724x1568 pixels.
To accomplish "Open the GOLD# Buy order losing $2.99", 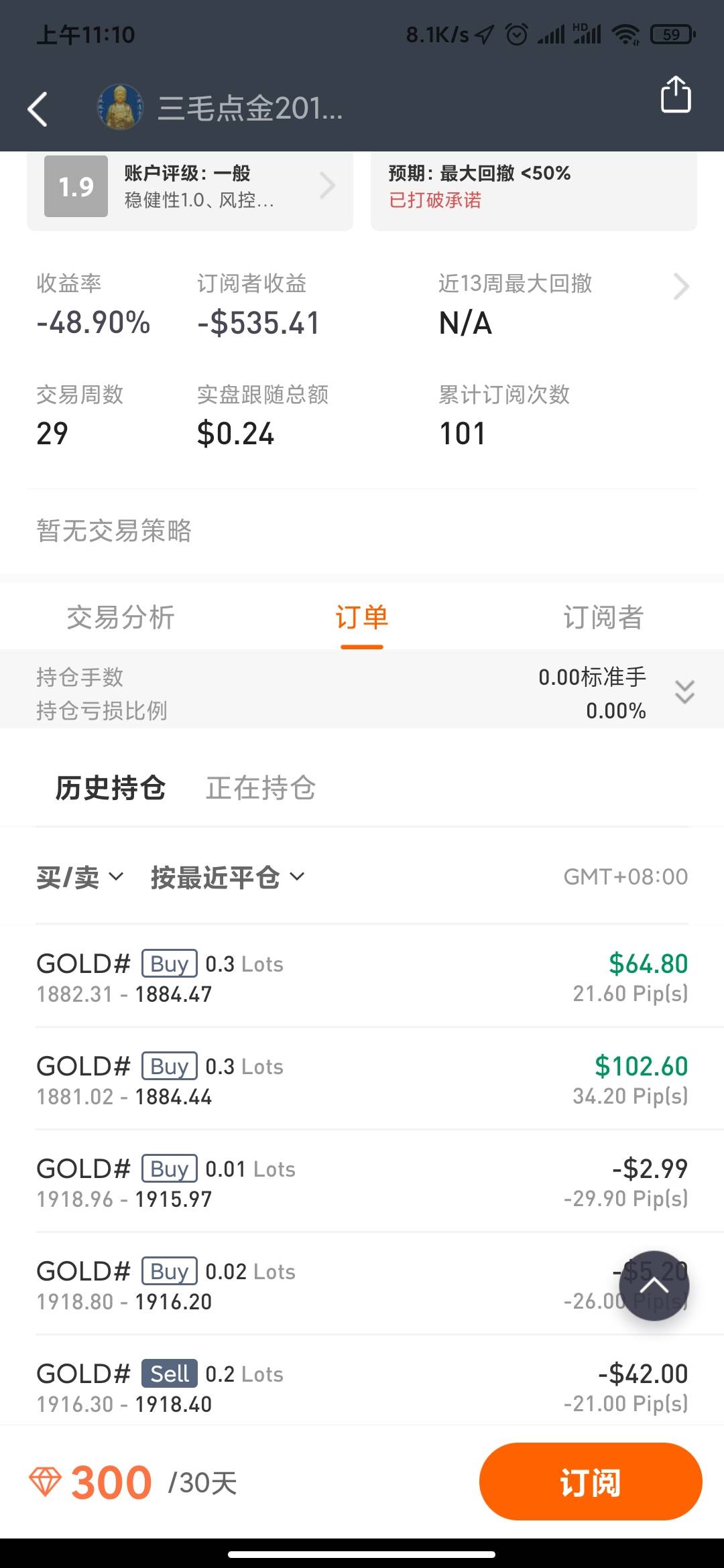I will (362, 1182).
